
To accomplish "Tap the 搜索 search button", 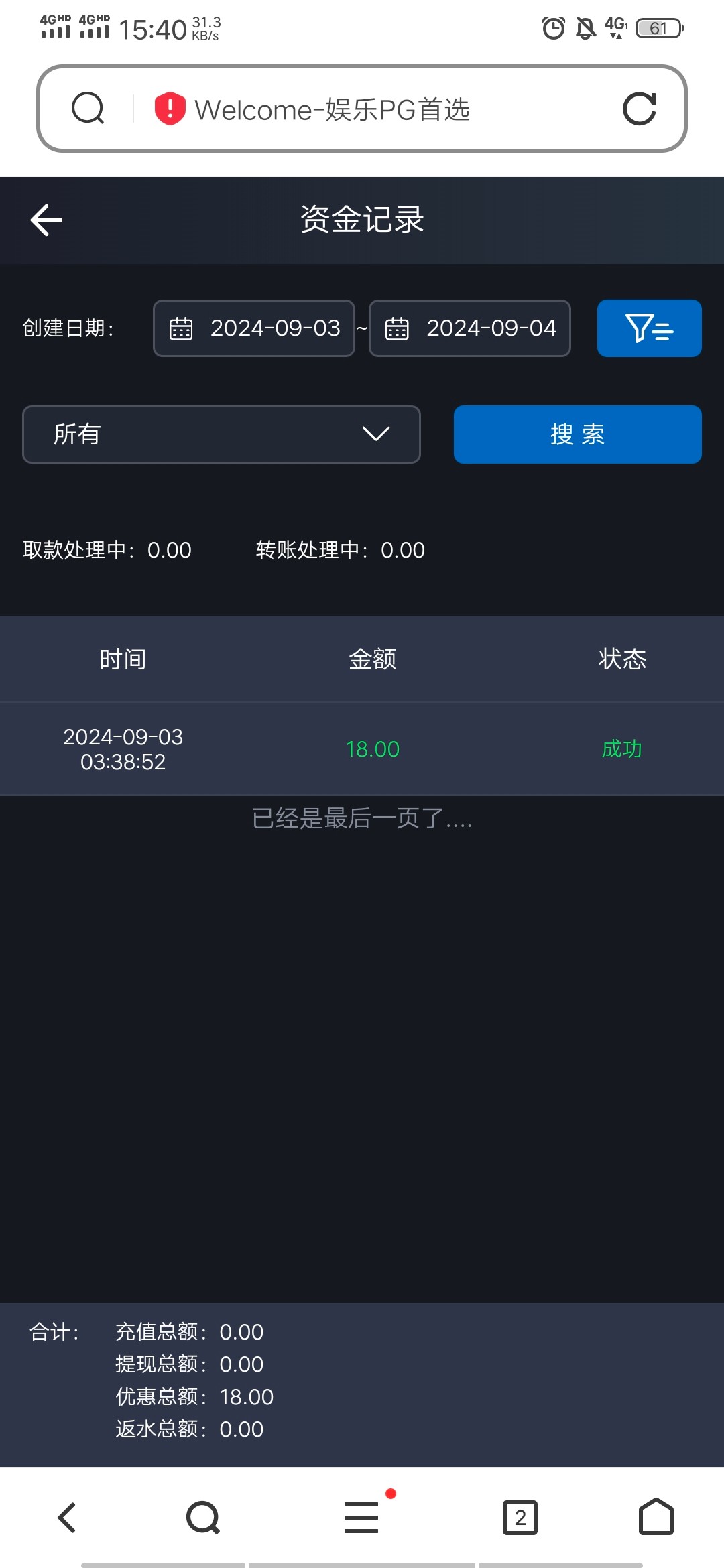I will [577, 434].
